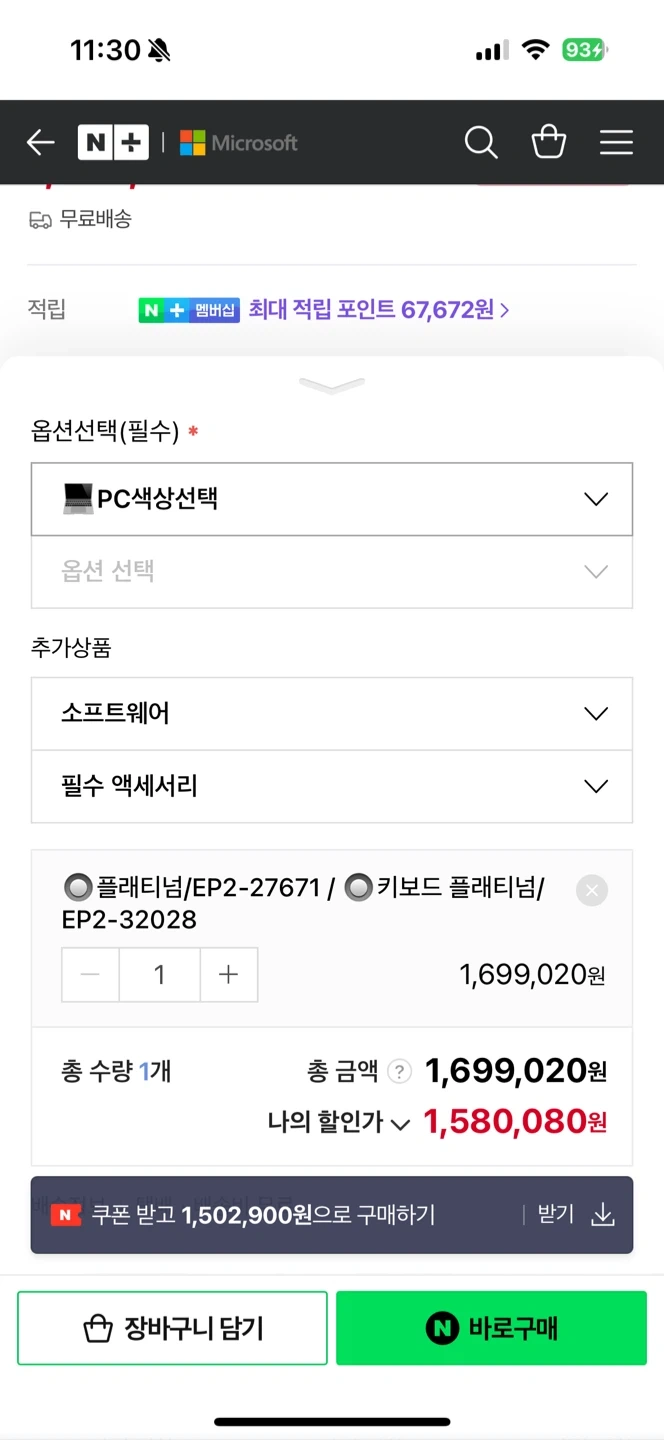Screen dimensions: 664x1440
Task: Tap the quantity field showing 1
Action: (160, 975)
